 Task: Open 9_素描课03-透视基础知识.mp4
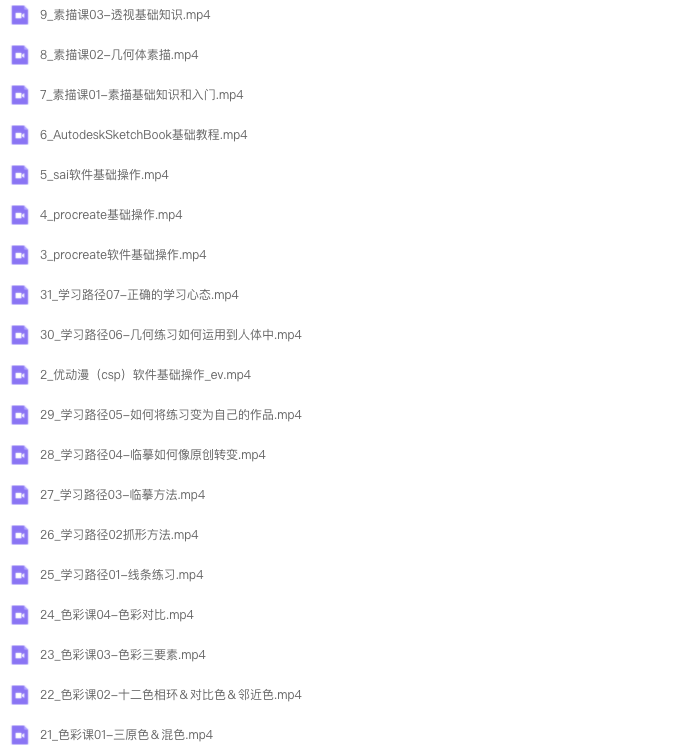coord(125,15)
